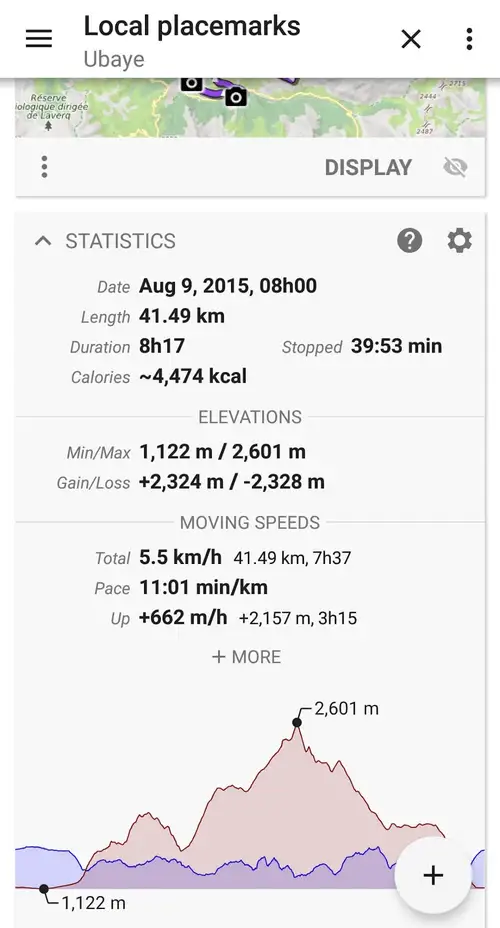Toggle track visibility with the crossed eye icon
Viewport: 500px width, 928px height.
[x=455, y=167]
